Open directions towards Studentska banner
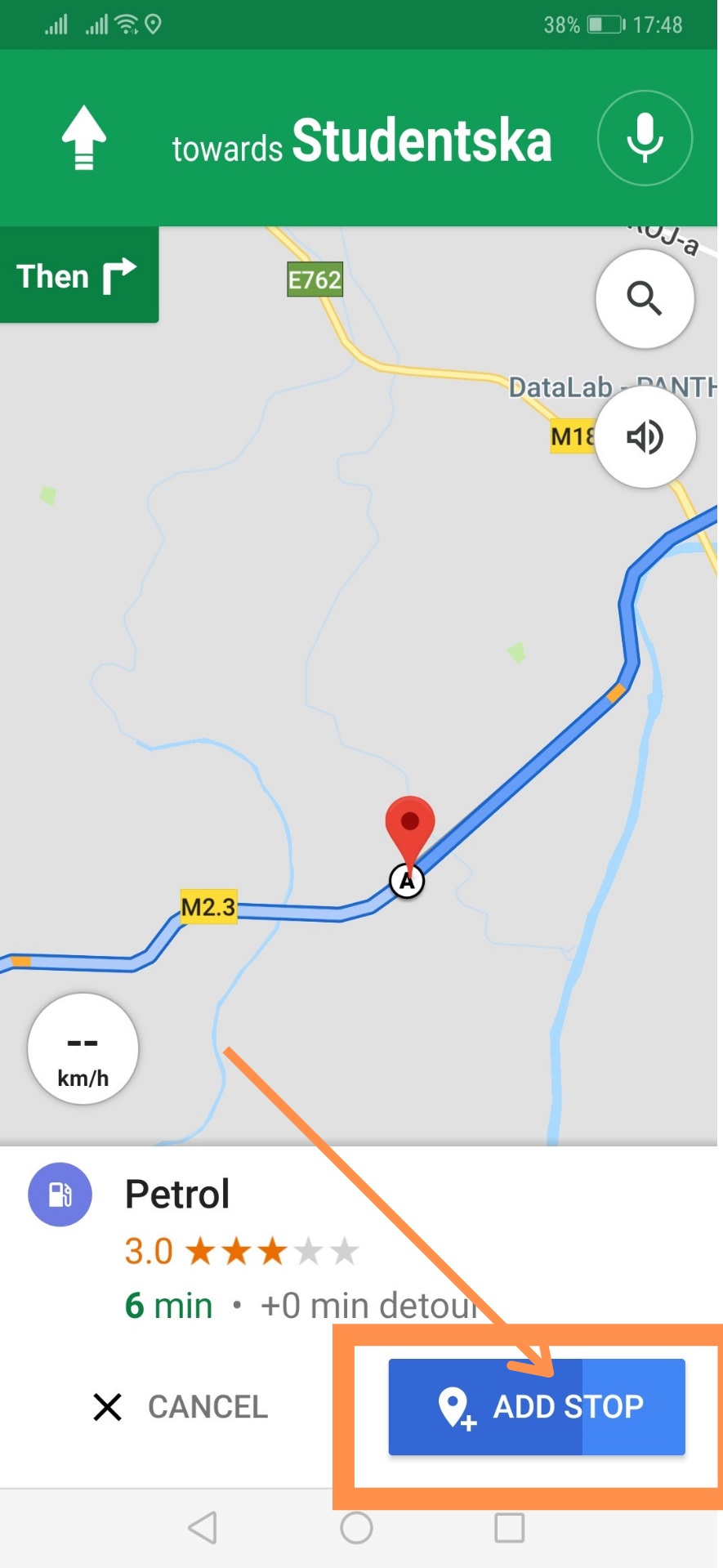The height and width of the screenshot is (1568, 723). 361,141
